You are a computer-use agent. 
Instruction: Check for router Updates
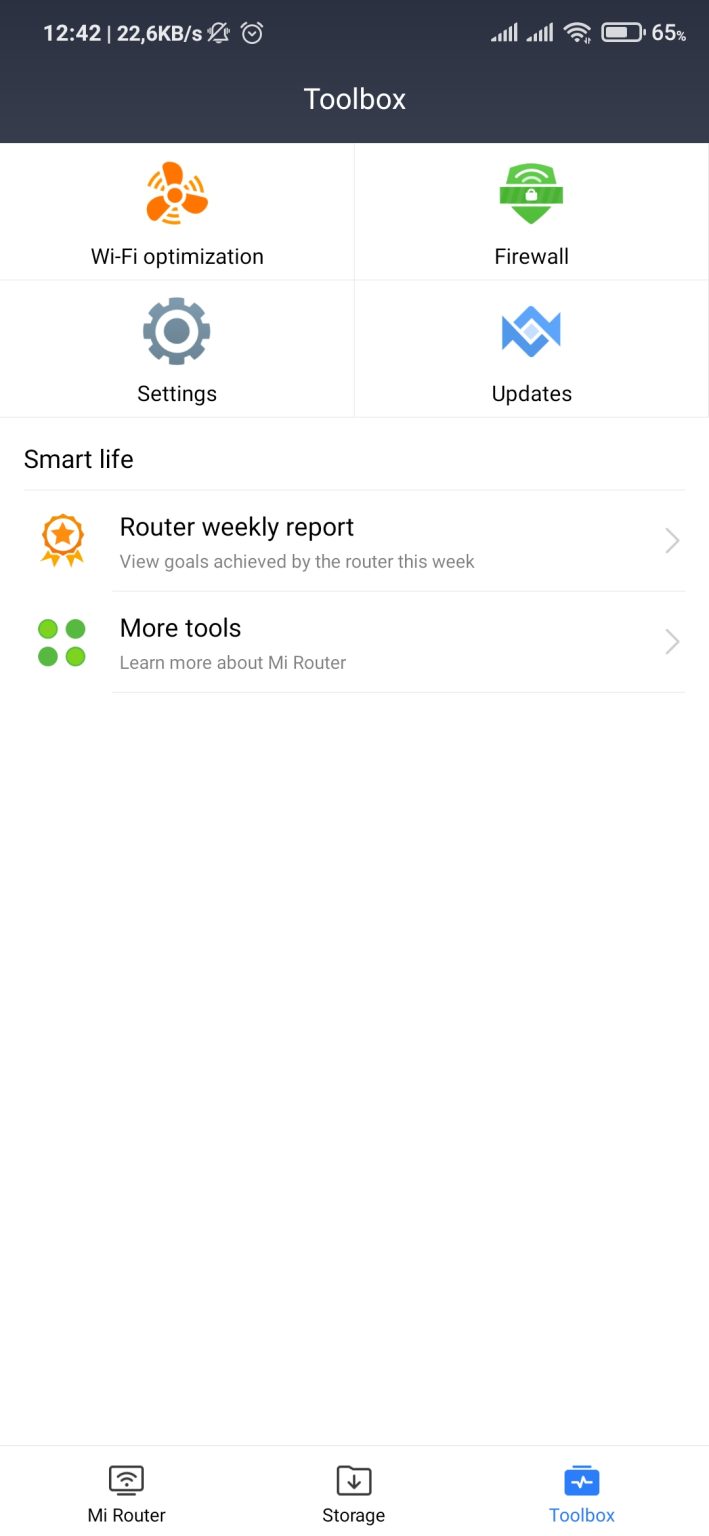click(x=531, y=349)
